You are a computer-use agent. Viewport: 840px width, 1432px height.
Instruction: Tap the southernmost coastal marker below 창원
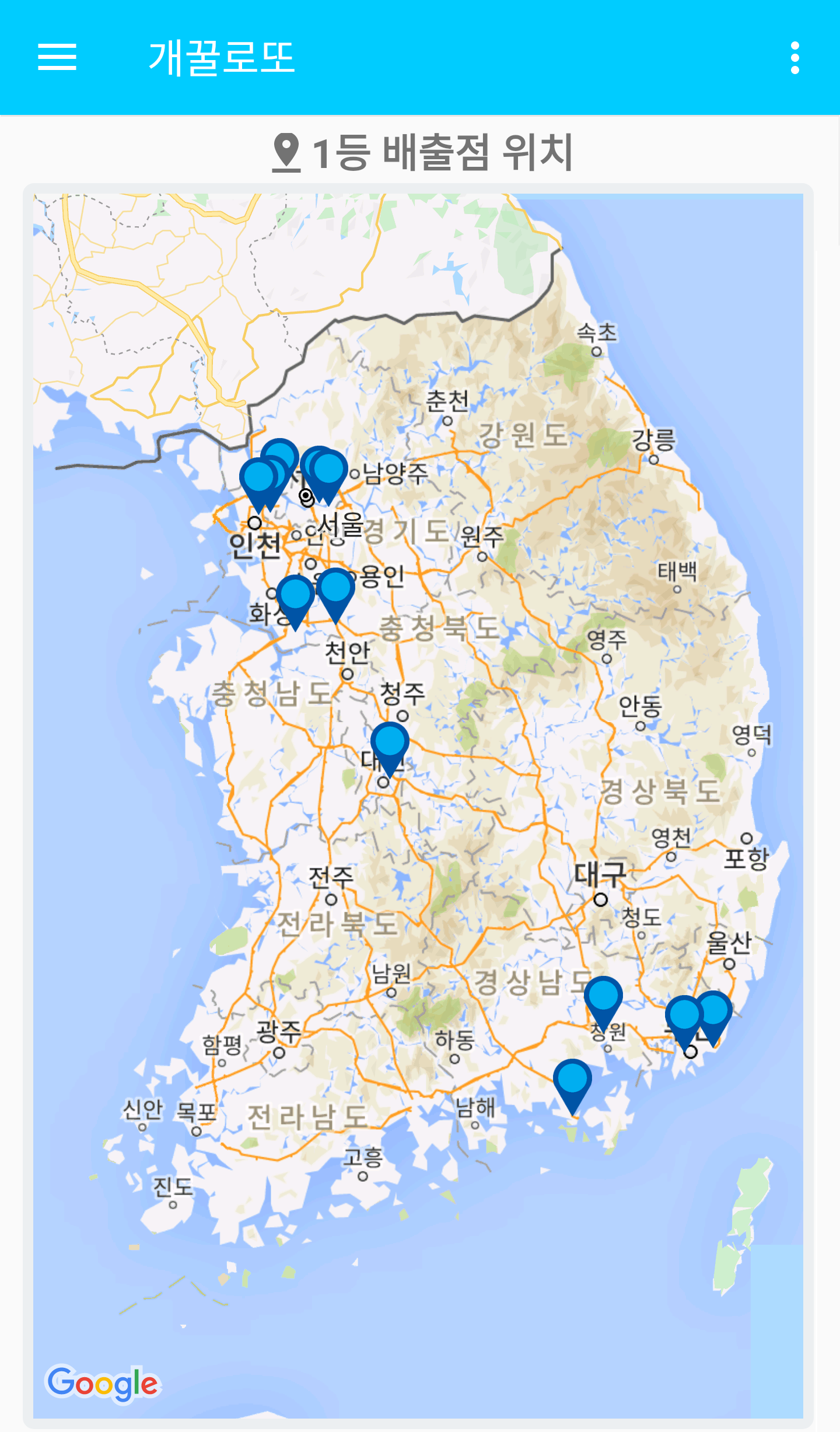point(572,1080)
